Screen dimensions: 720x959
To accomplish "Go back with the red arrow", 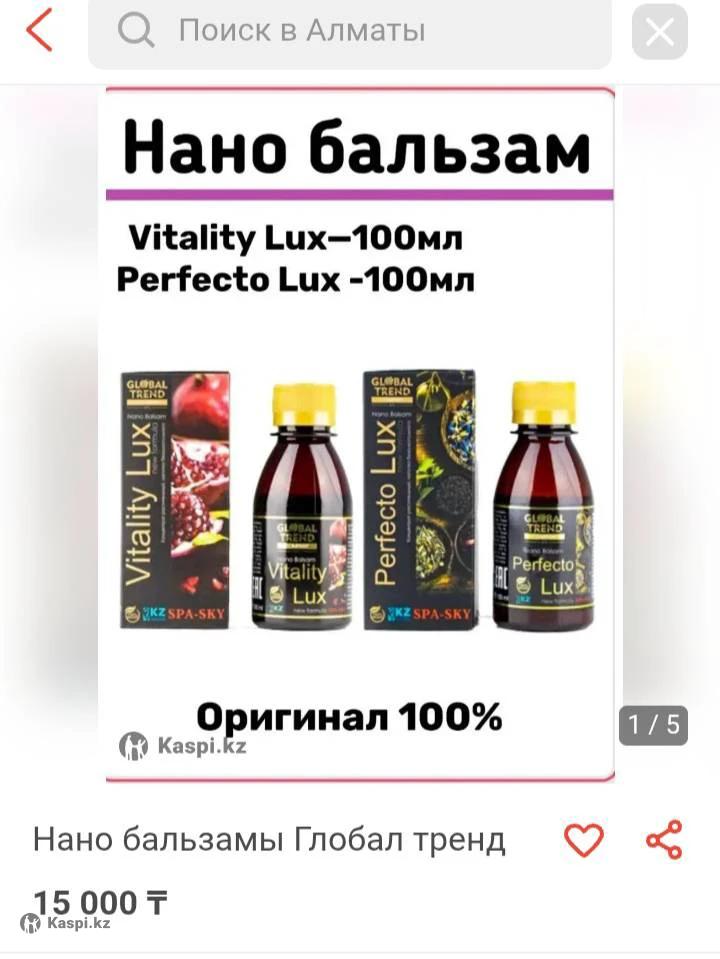I will pos(40,32).
